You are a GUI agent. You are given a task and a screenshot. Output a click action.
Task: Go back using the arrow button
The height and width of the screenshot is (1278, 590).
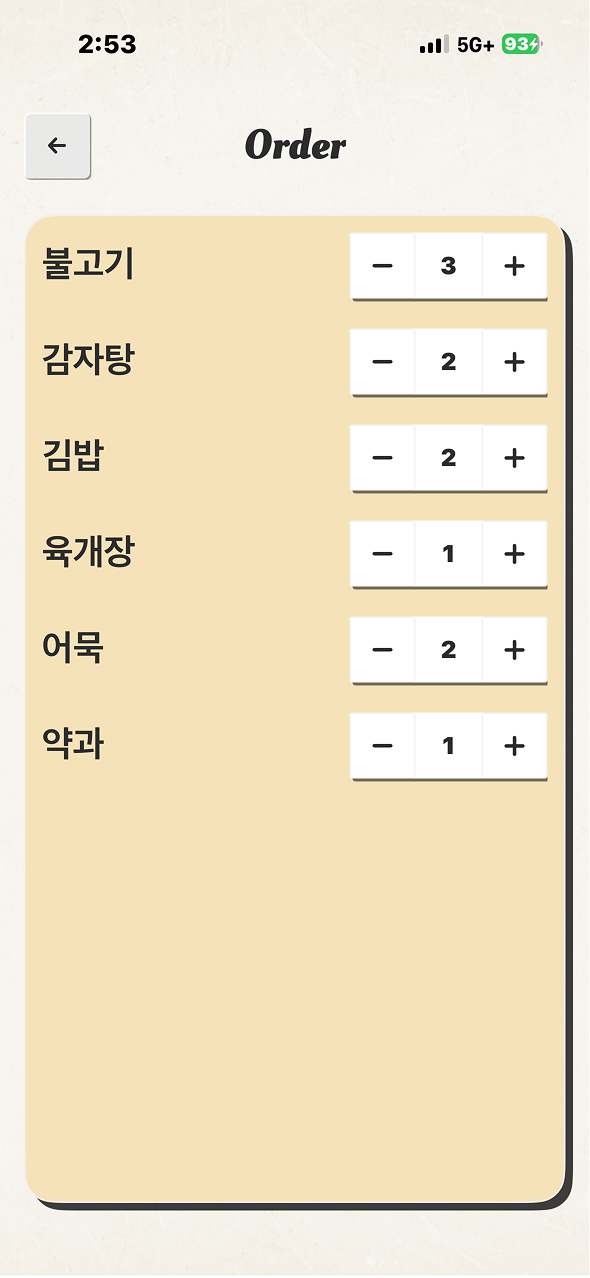pos(58,146)
